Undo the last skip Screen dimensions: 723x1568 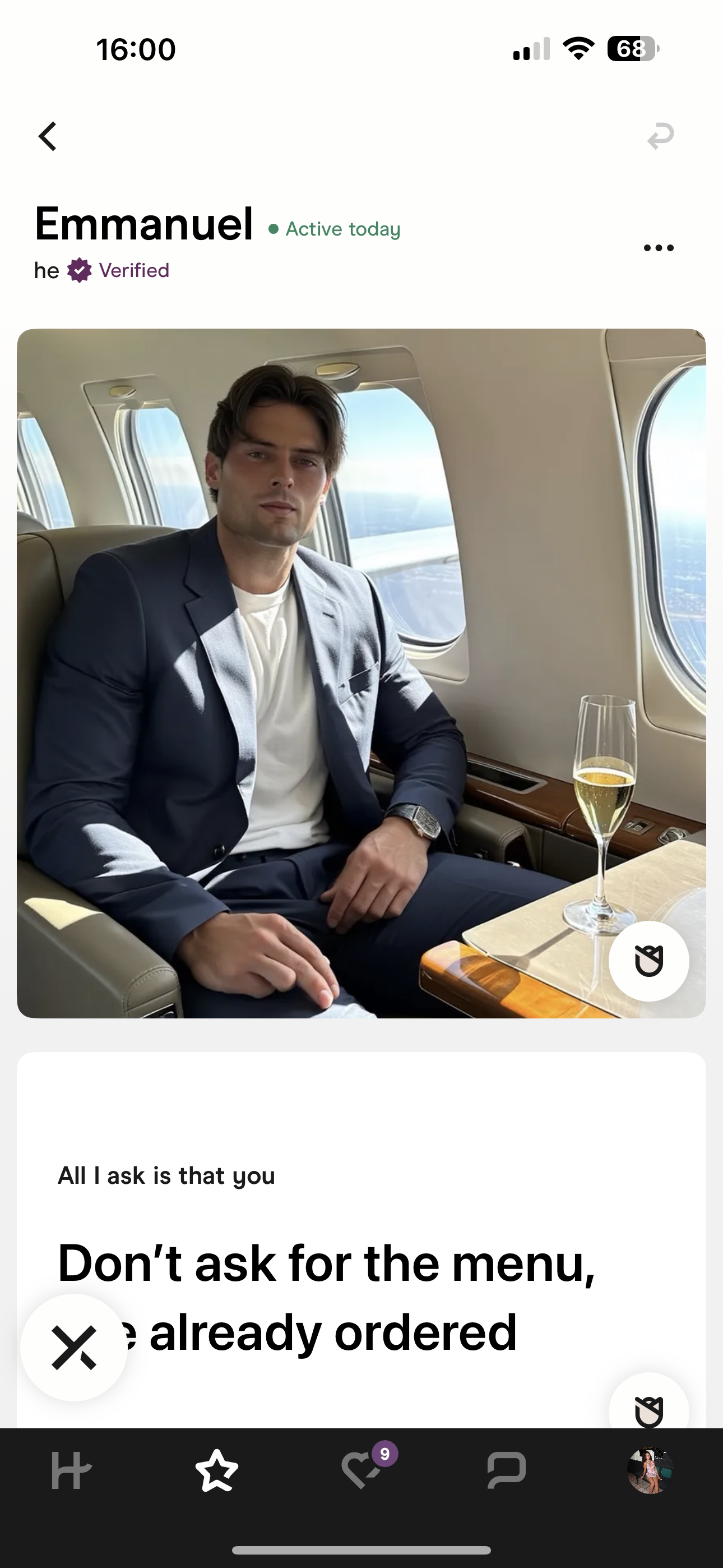[660, 136]
